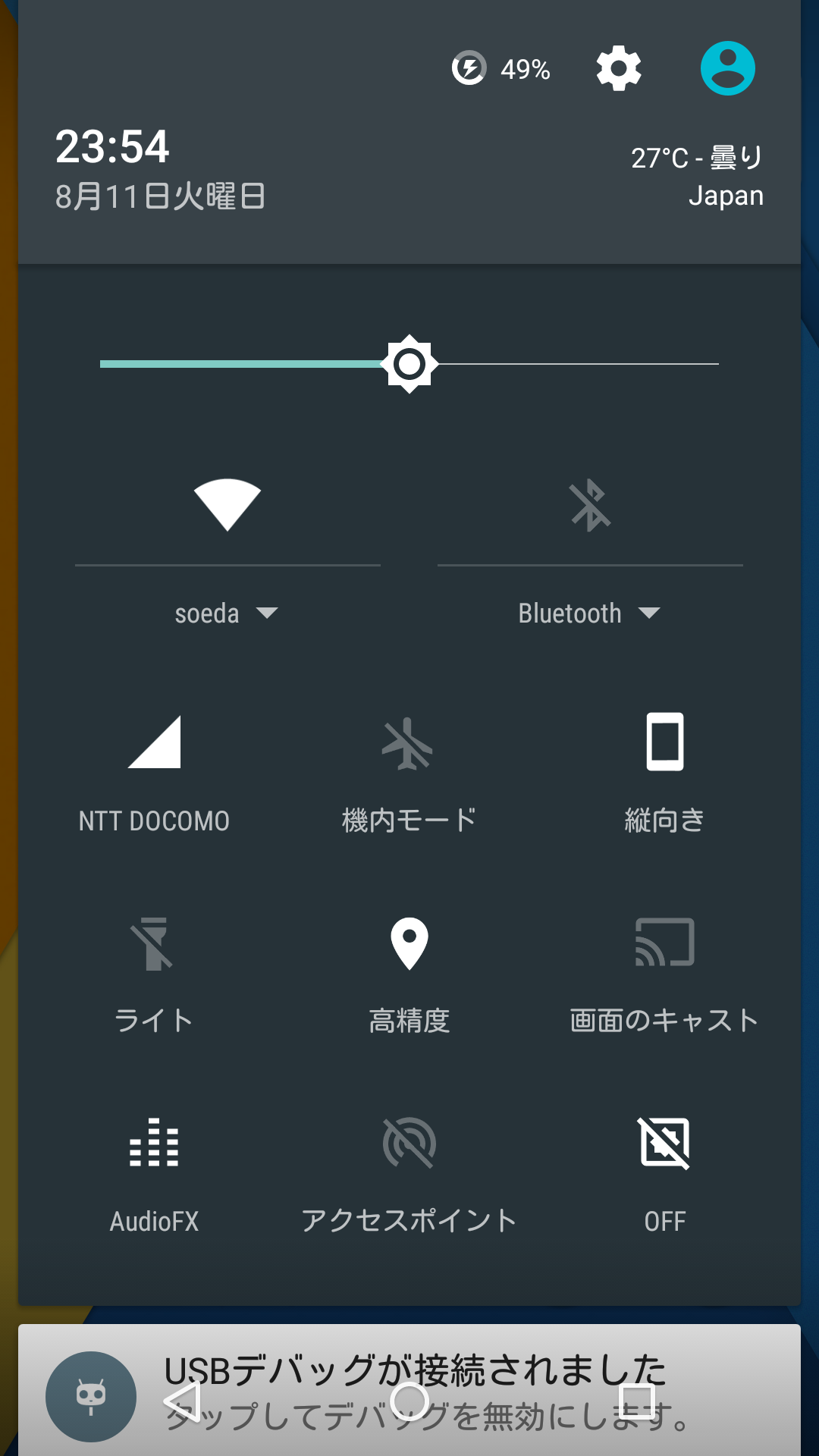Enable the アクセスポイント hotspot tile

pos(409,1175)
